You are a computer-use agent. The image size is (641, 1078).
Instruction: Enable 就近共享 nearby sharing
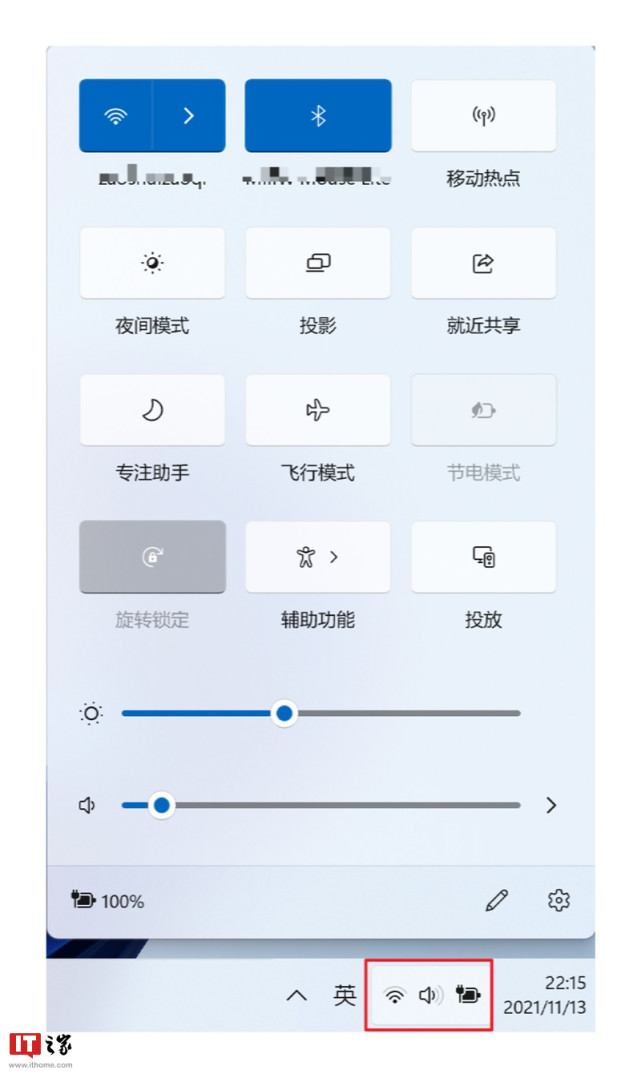[484, 263]
